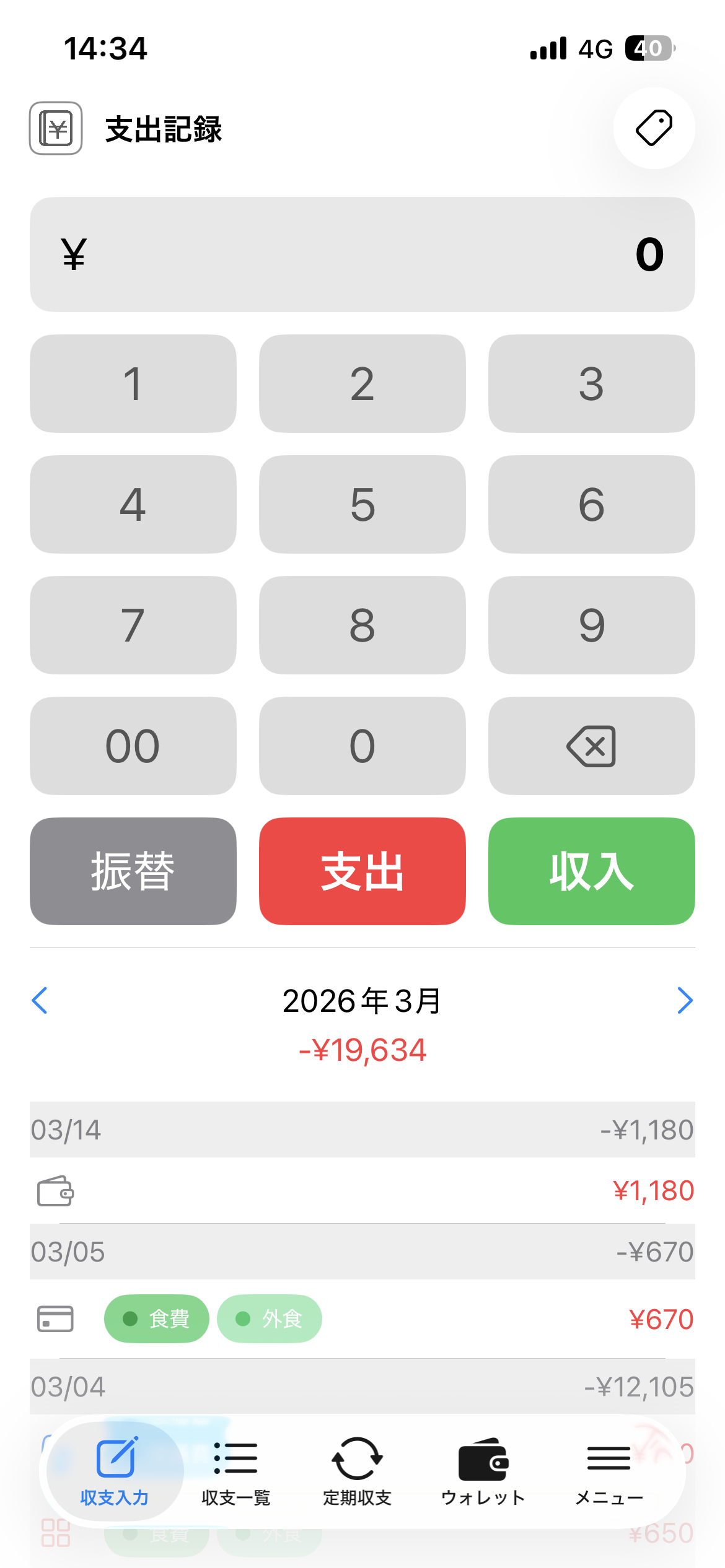Expand the 03/14 transaction group
The width and height of the screenshot is (725, 1568).
click(362, 1128)
